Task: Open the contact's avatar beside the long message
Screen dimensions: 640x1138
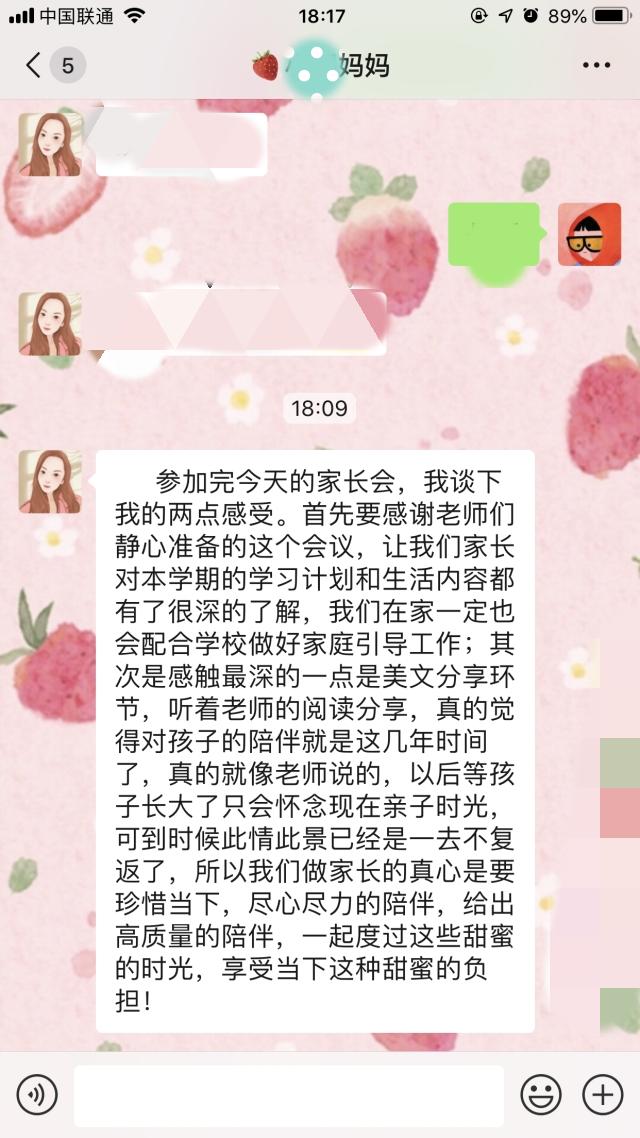Action: pos(50,482)
